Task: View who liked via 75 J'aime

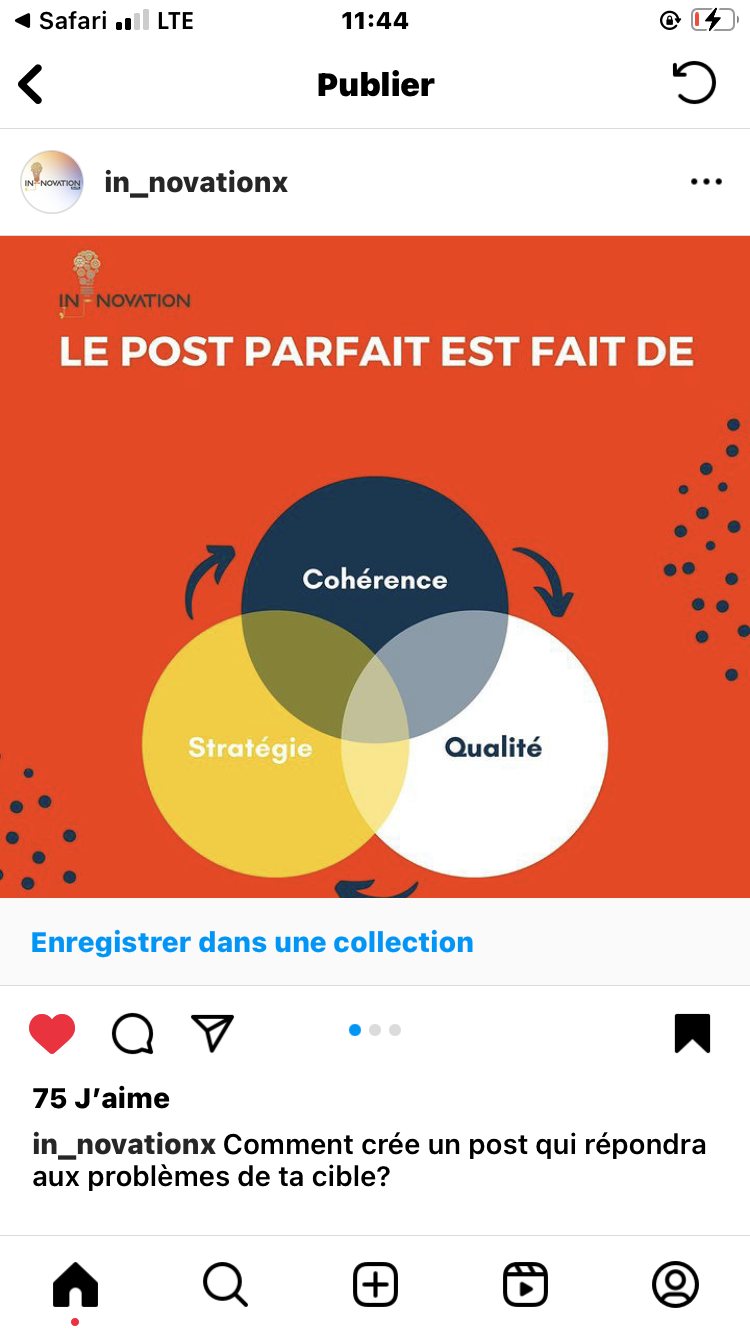Action: tap(101, 1098)
